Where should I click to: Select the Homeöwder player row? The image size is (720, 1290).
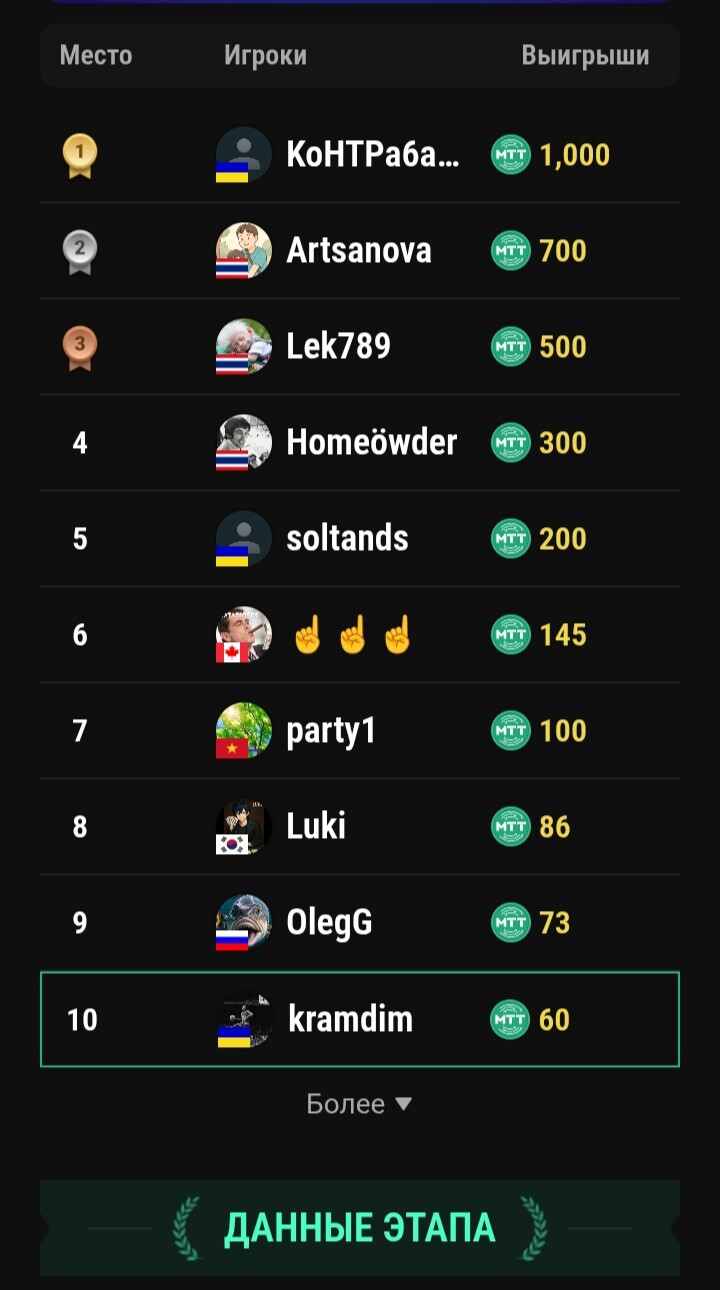tap(360, 443)
